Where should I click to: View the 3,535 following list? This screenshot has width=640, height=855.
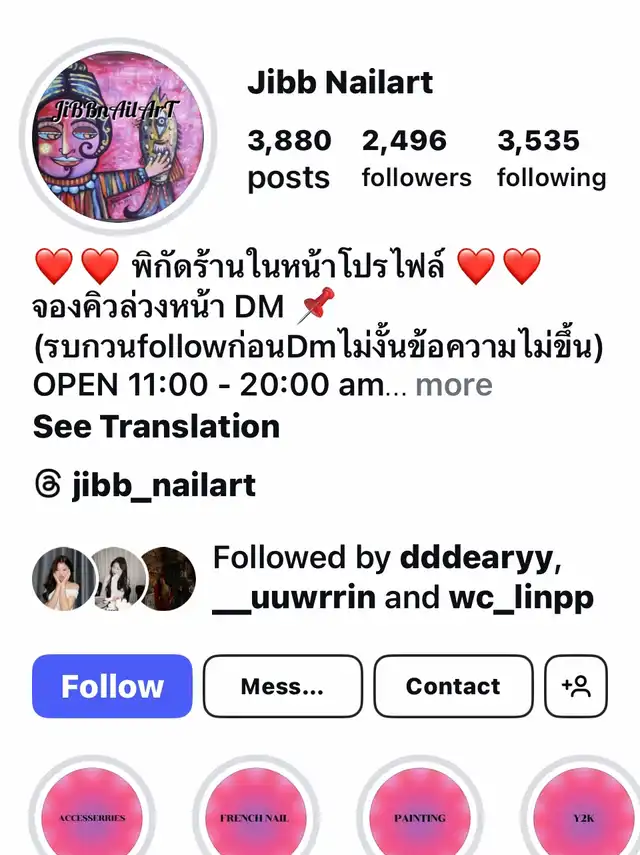click(551, 159)
